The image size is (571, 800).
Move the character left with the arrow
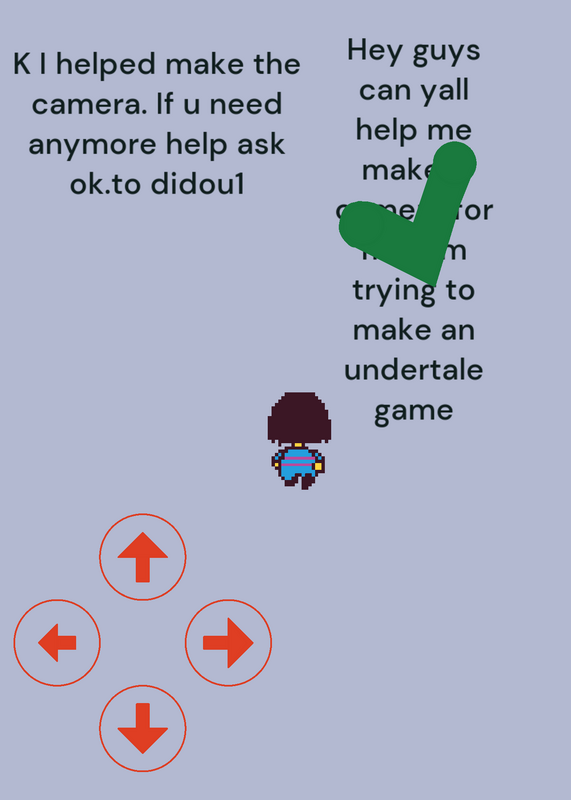[x=57, y=643]
